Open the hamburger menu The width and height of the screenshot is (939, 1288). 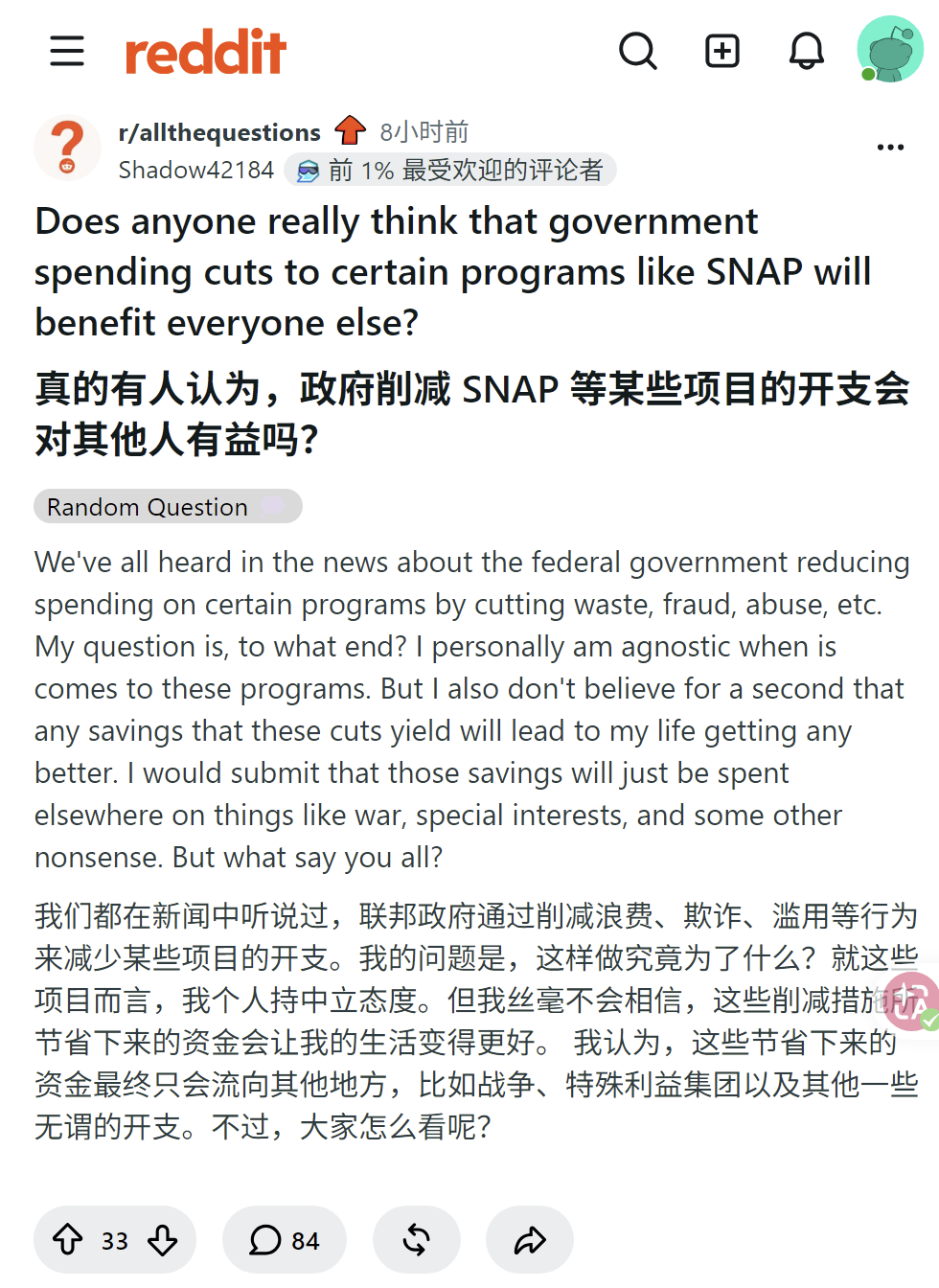tap(67, 51)
